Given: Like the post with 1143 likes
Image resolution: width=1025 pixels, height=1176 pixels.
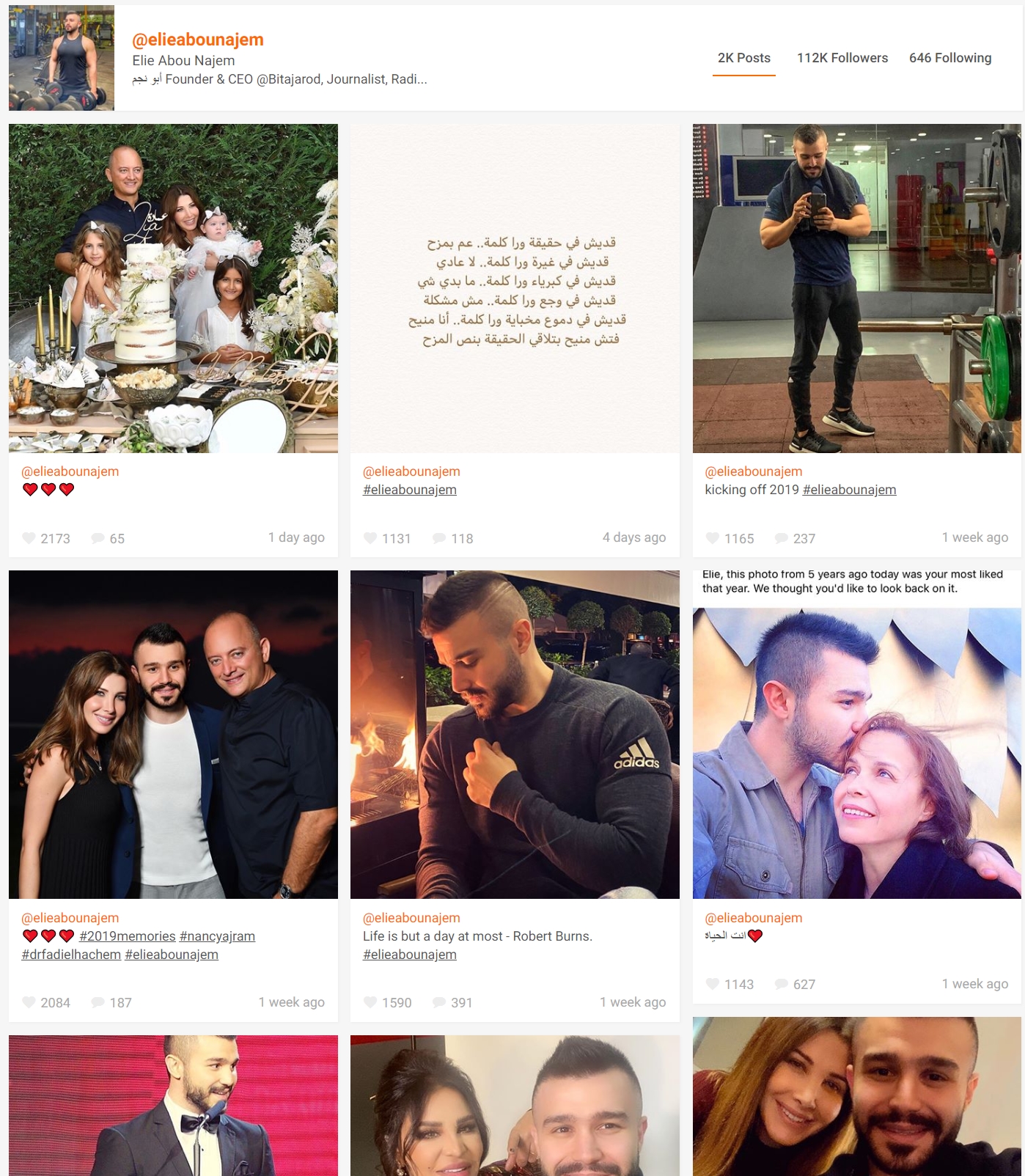Looking at the screenshot, I should pos(713,984).
